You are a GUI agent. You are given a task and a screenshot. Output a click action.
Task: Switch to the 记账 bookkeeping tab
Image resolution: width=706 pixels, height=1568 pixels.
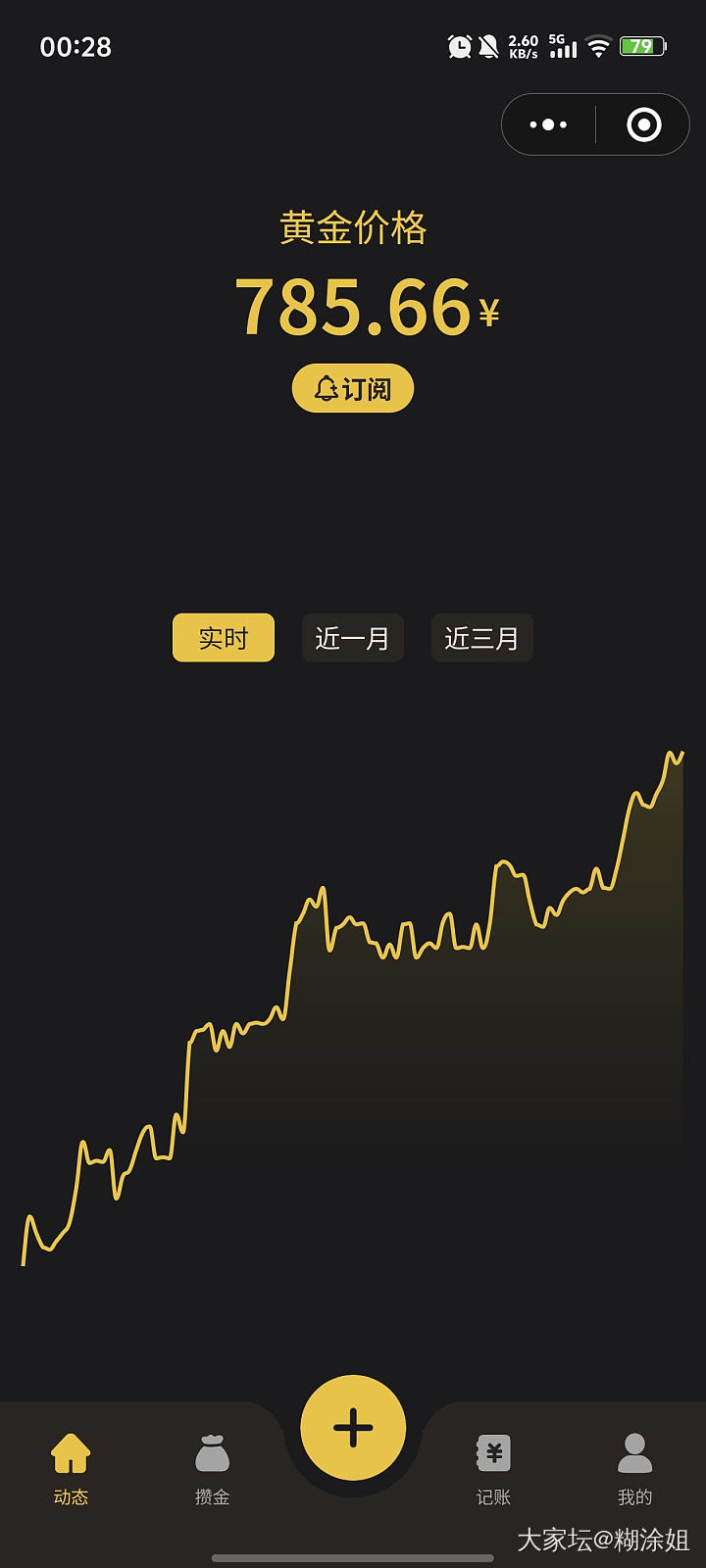coord(493,1467)
